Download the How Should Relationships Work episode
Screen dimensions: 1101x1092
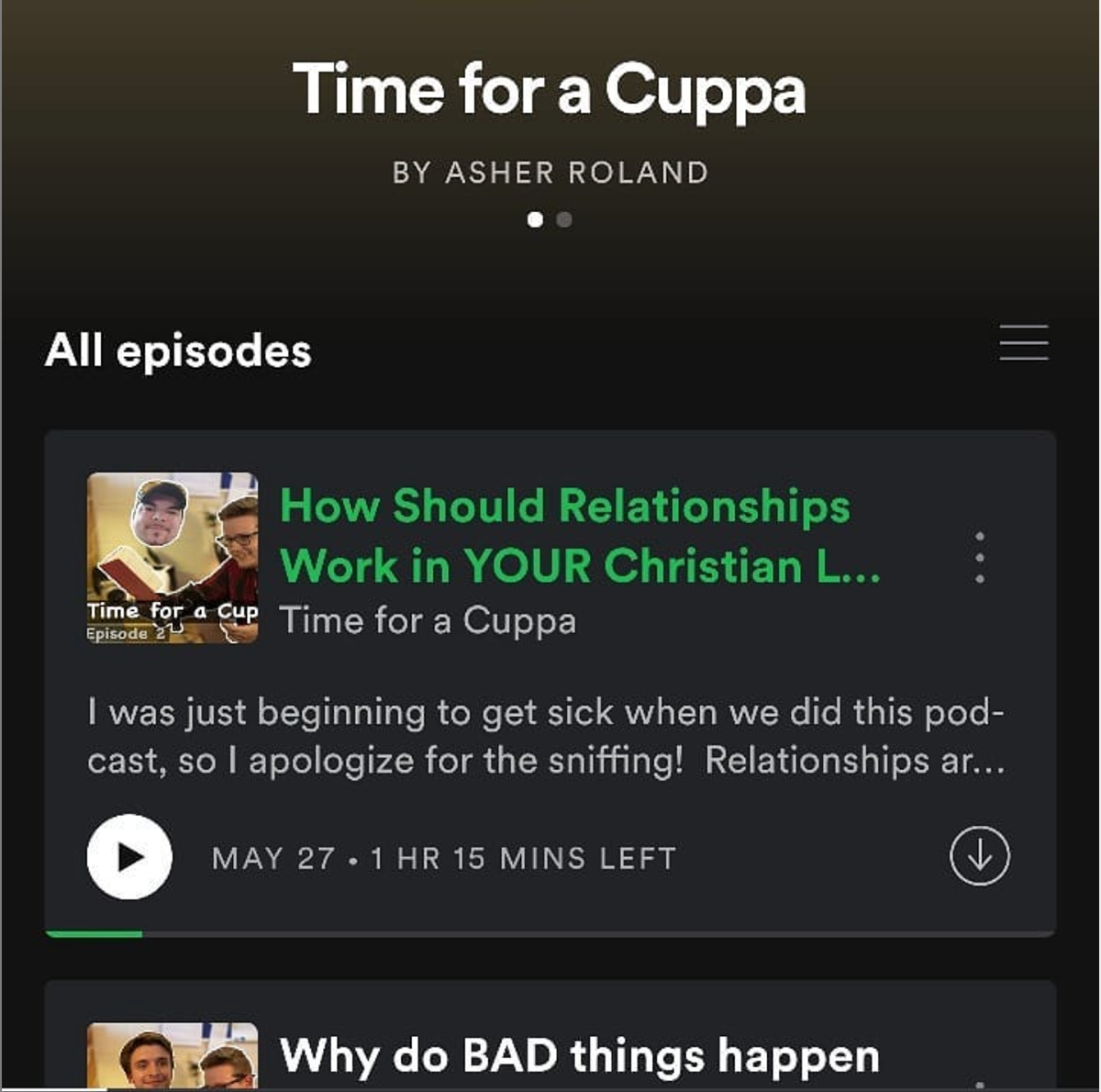[x=979, y=856]
